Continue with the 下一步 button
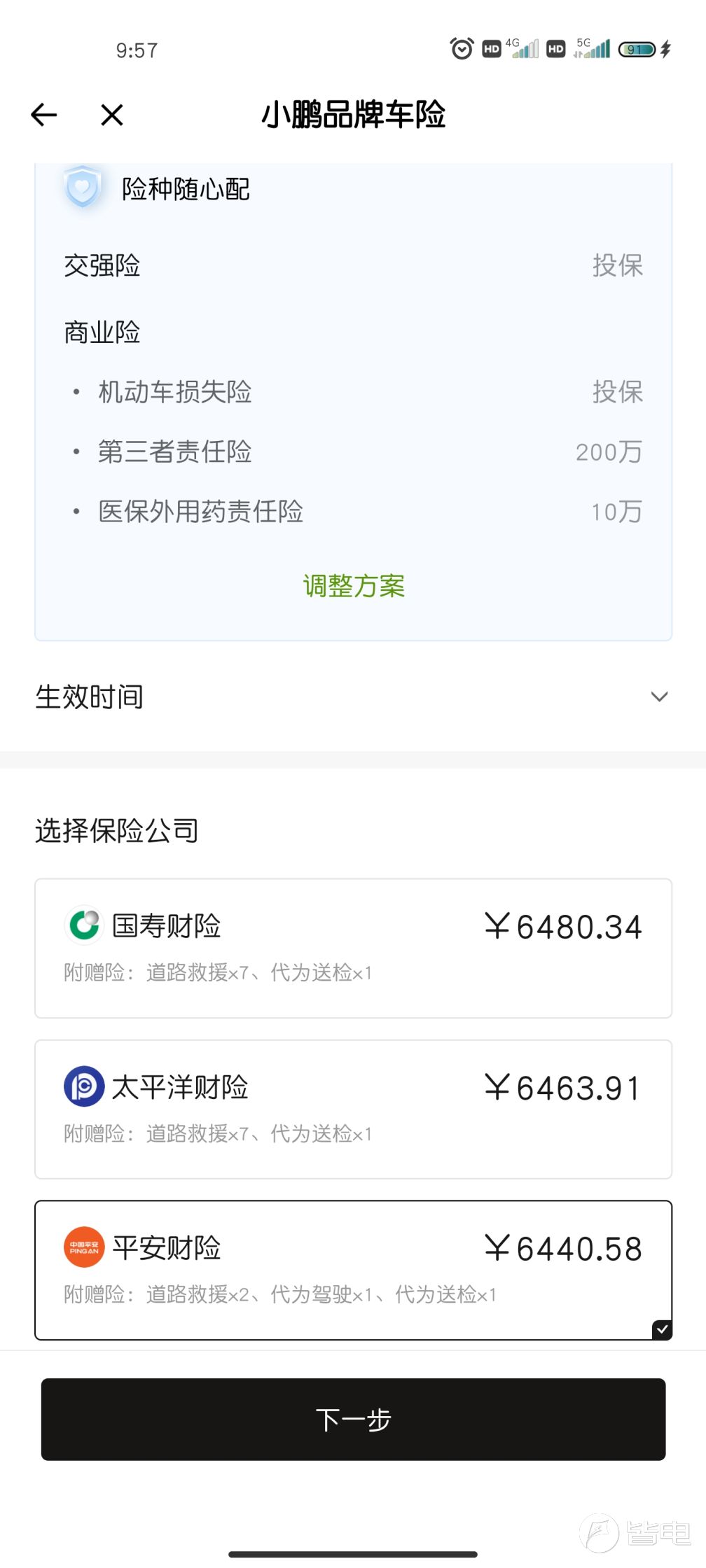The width and height of the screenshot is (706, 1568). tap(353, 1420)
